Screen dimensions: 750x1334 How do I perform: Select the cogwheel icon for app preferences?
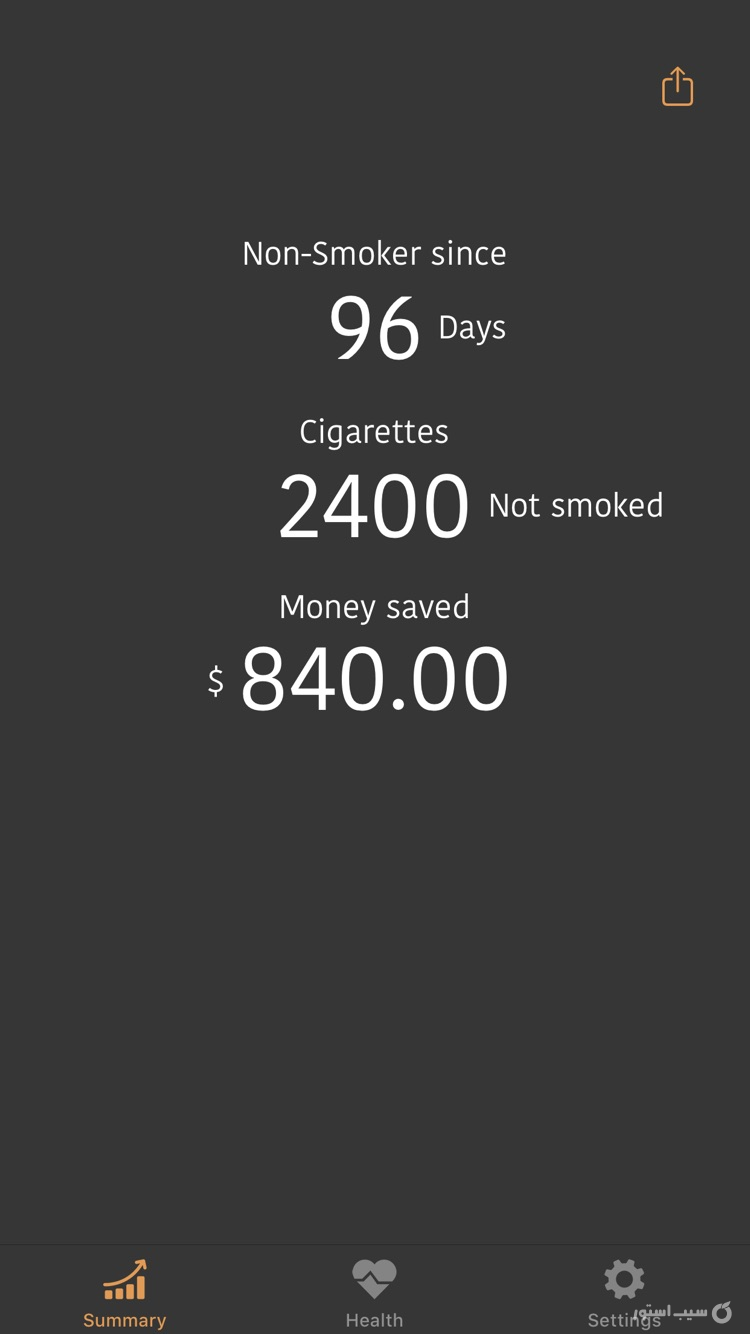click(x=623, y=1277)
